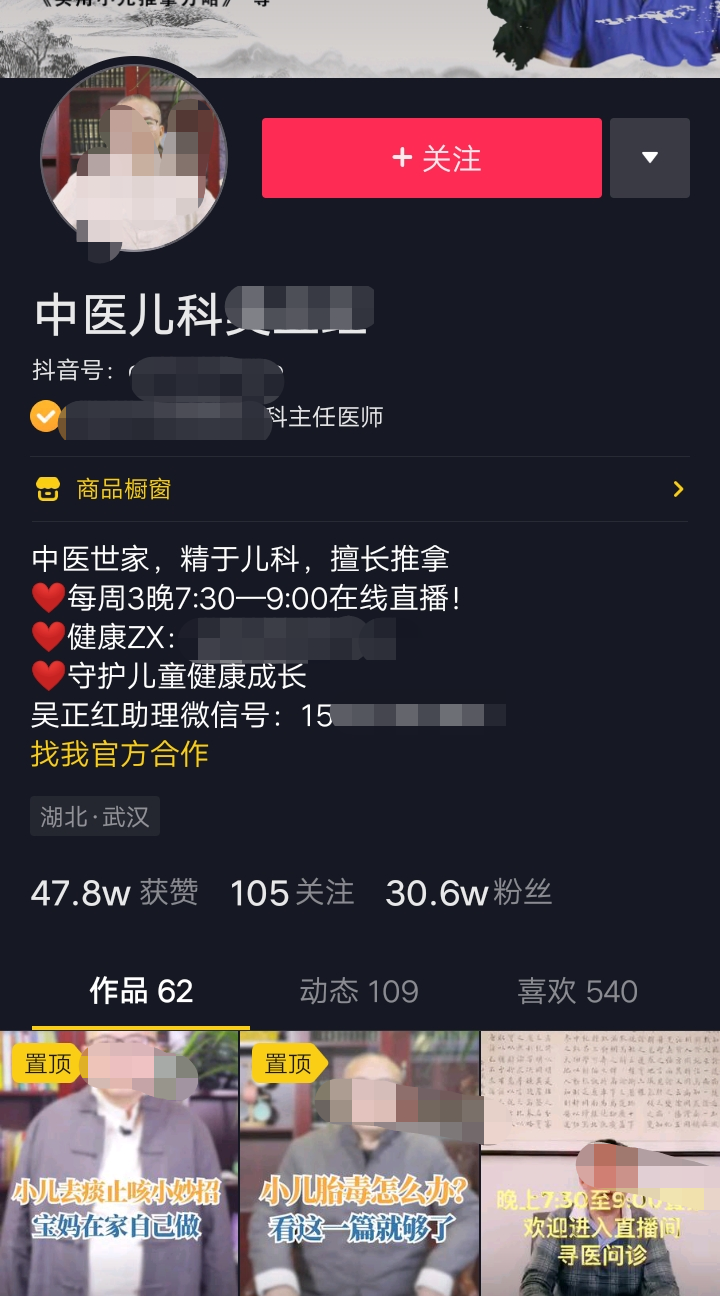
Task: Switch to the 作品 tab
Action: tap(141, 991)
